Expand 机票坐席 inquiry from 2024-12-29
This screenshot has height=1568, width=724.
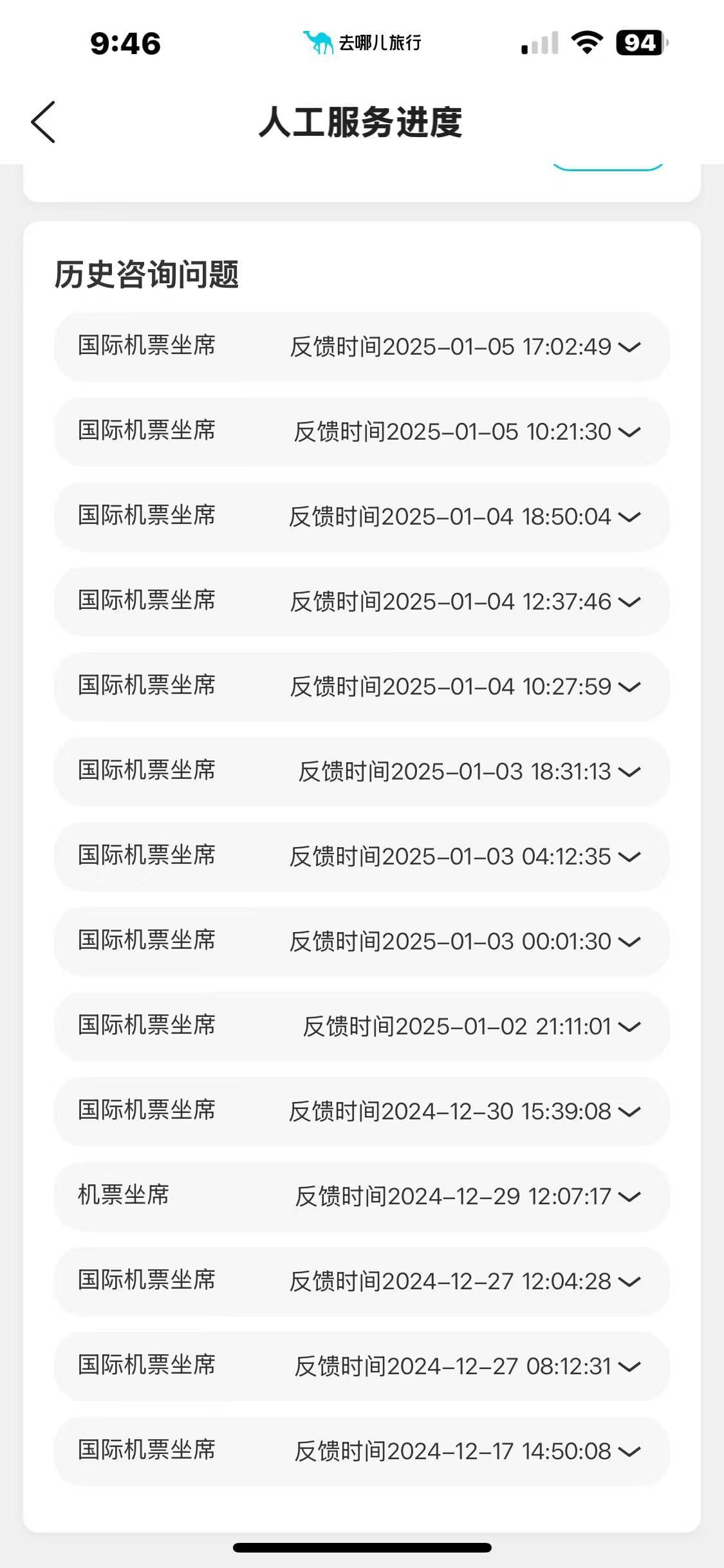point(628,1197)
